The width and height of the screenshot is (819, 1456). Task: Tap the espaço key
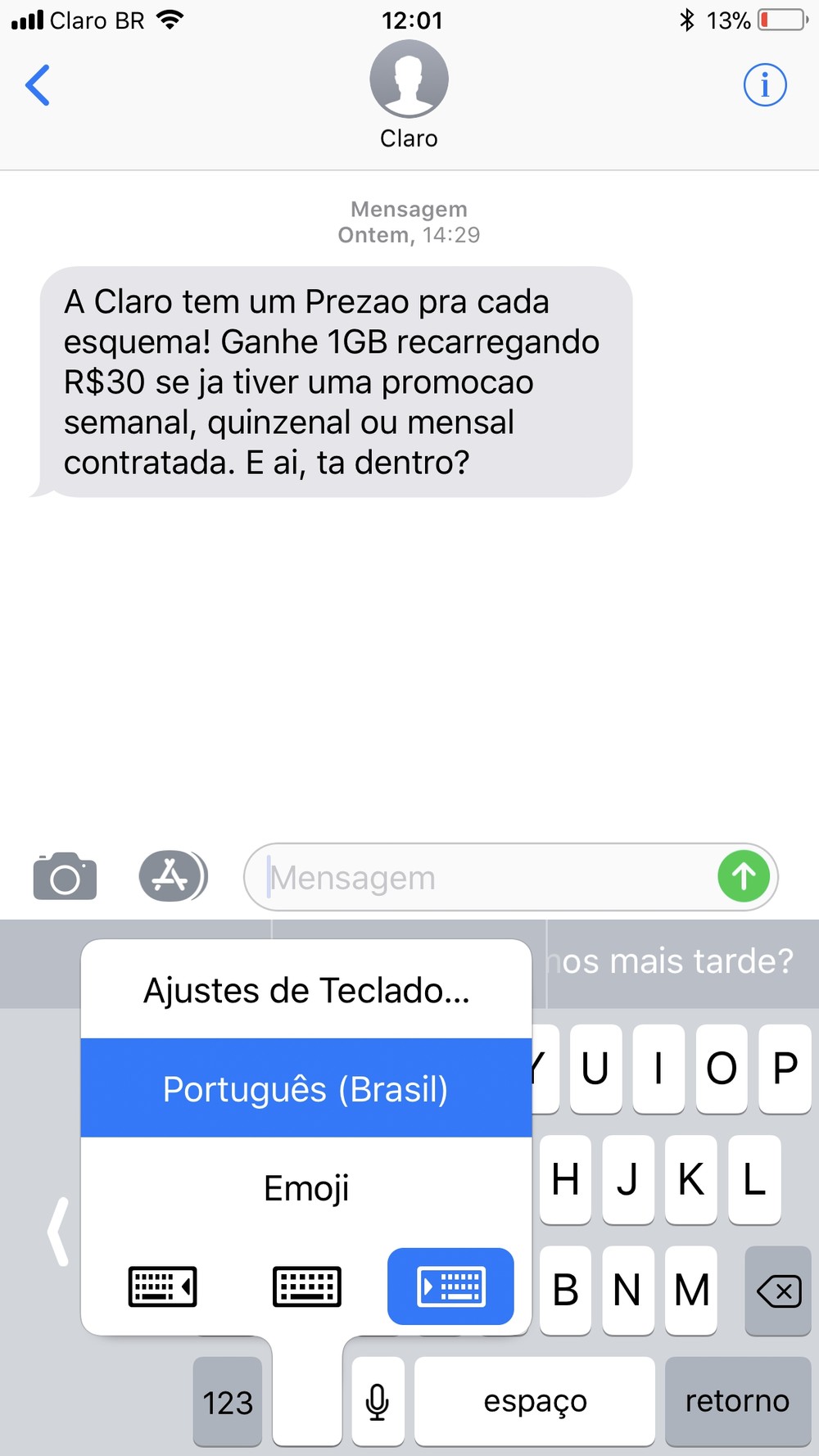[535, 1401]
